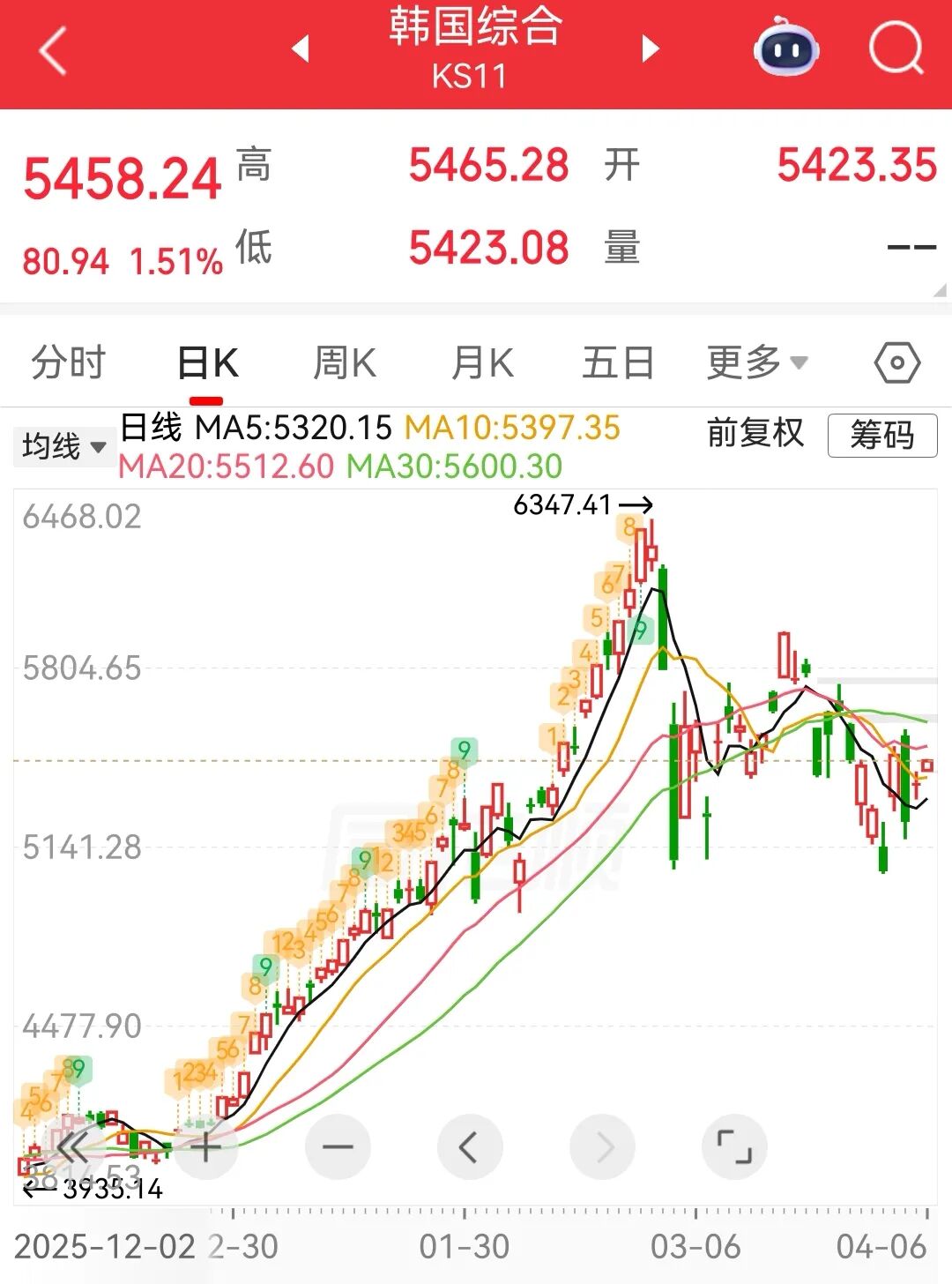Open the 均线 moving-average dropdown
The height and width of the screenshot is (1284, 952).
[x=63, y=448]
